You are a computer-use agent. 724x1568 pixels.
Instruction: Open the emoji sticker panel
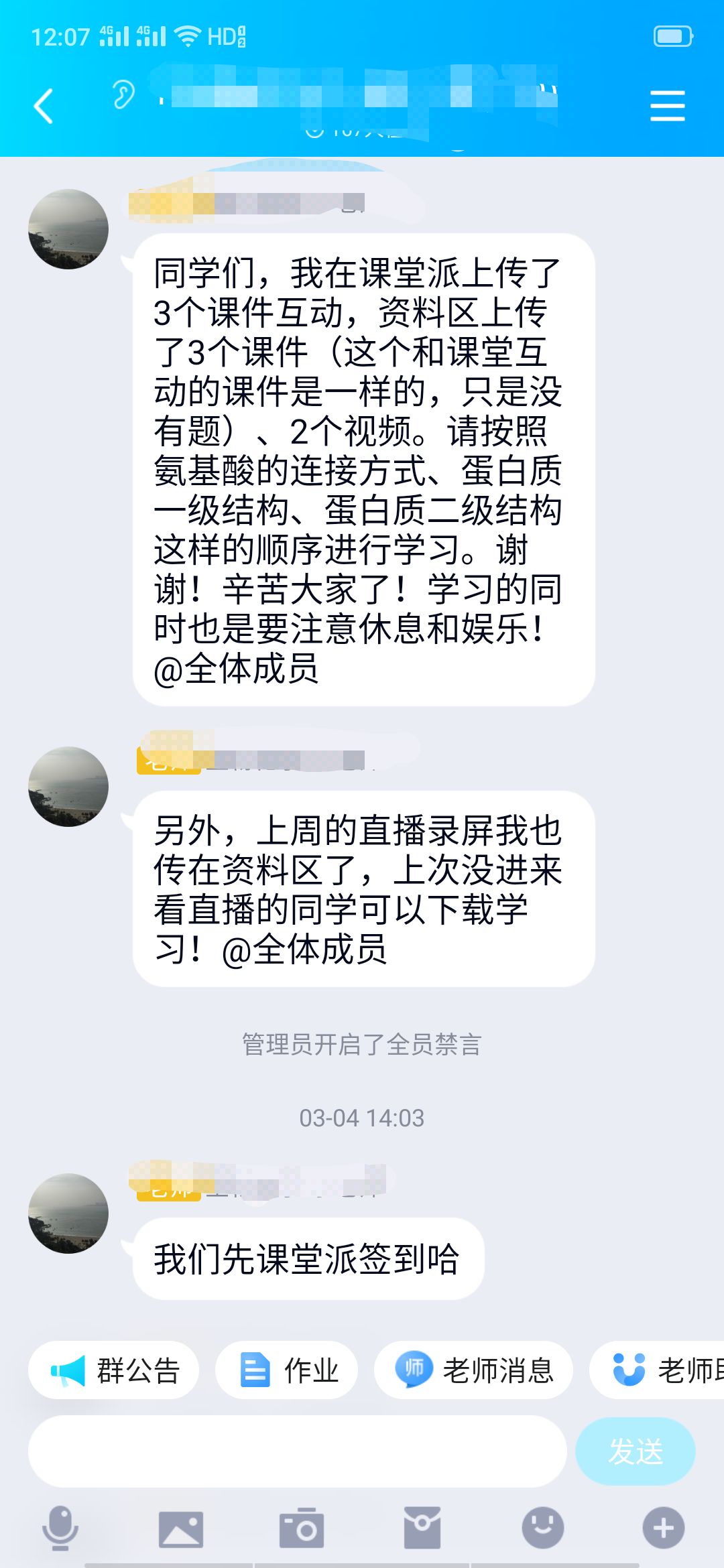(542, 1528)
